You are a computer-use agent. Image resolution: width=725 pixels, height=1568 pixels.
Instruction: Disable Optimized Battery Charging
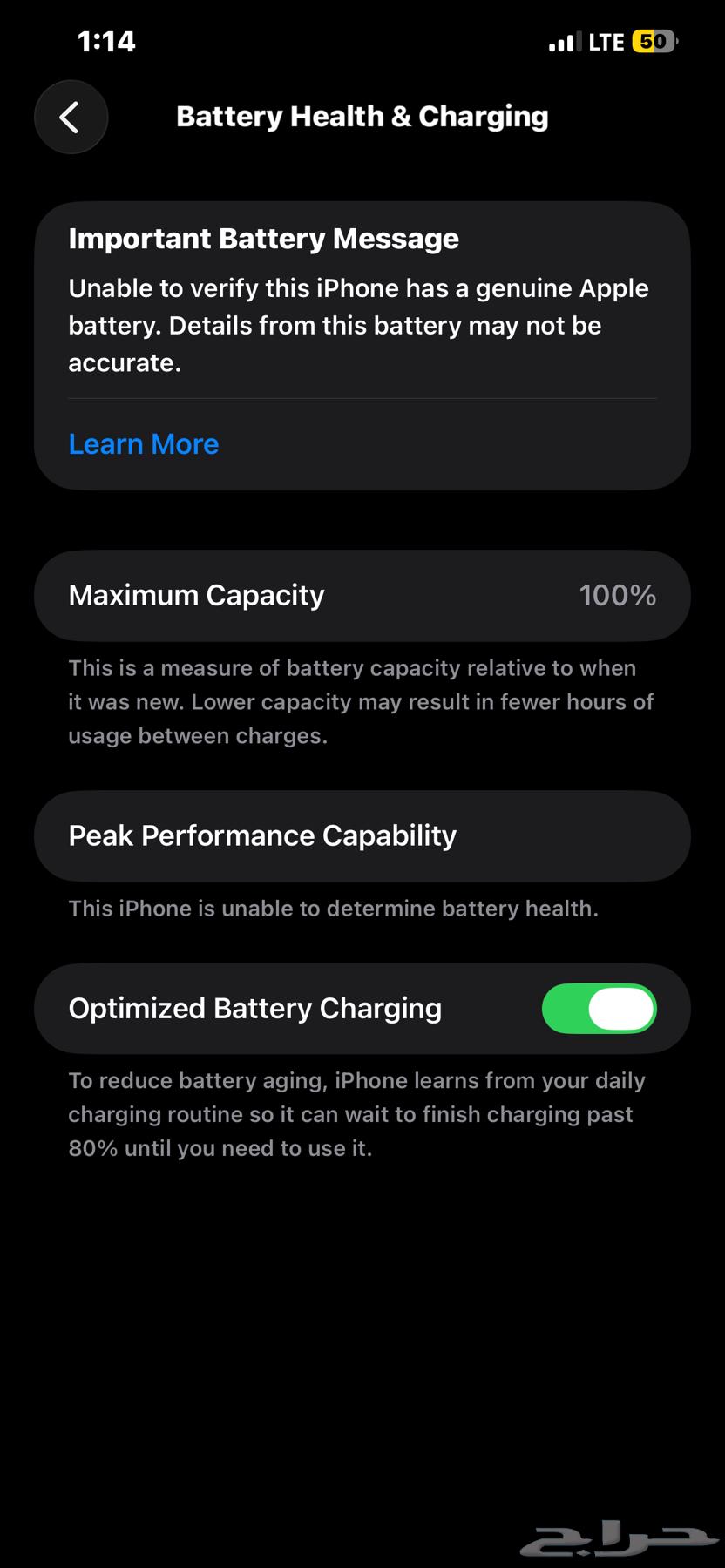click(x=600, y=1008)
